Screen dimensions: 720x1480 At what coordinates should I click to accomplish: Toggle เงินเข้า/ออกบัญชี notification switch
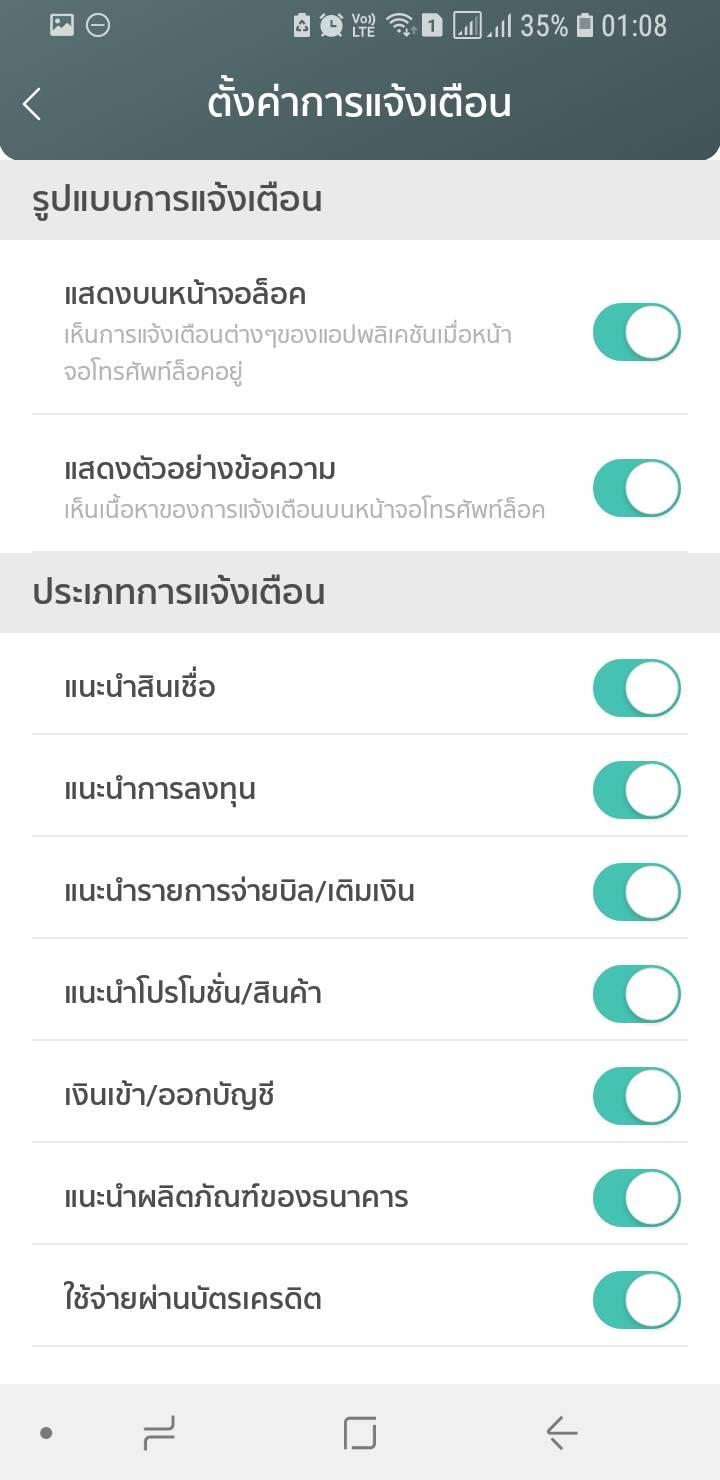(x=637, y=1096)
